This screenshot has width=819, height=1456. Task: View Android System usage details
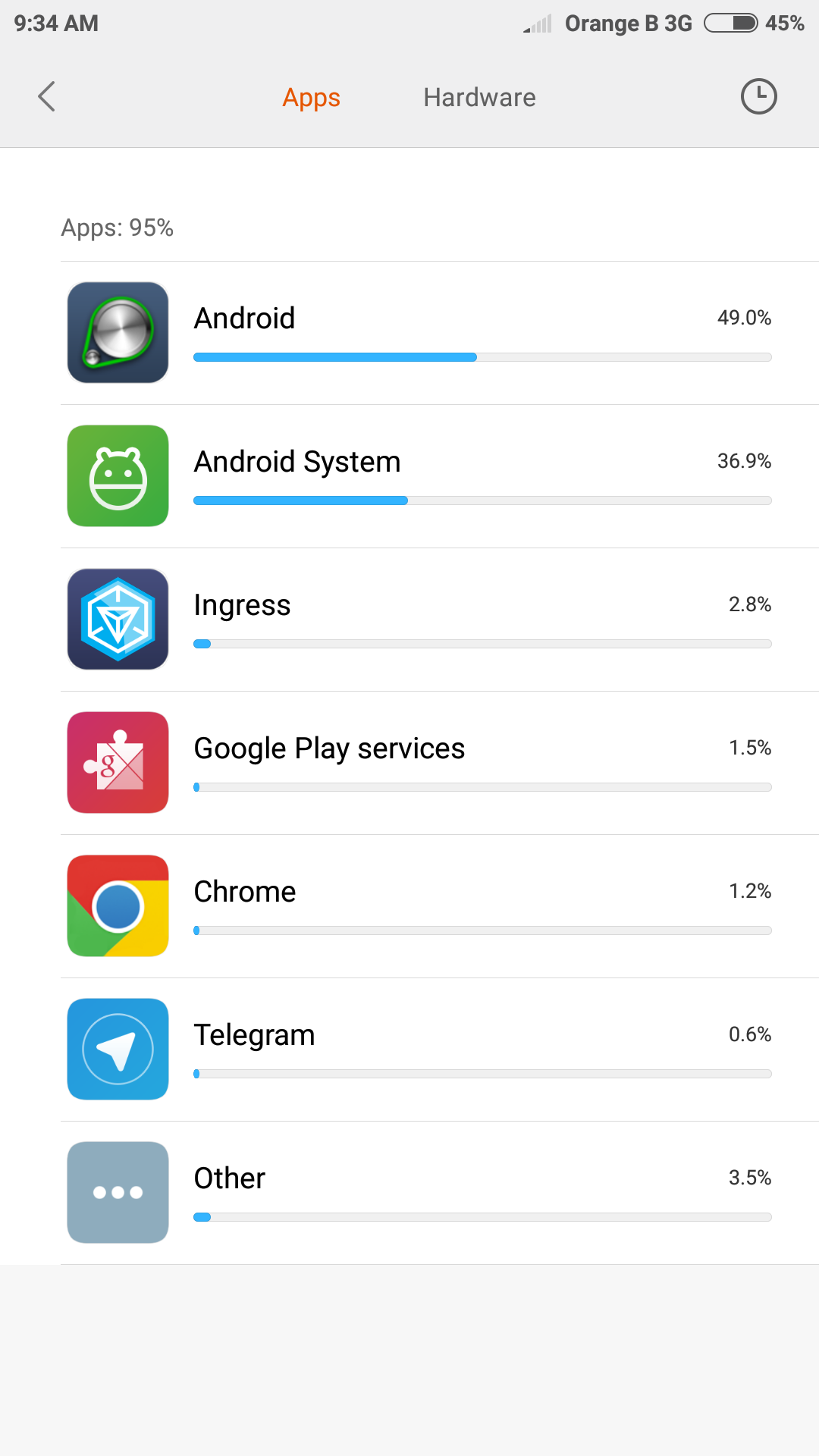[x=440, y=476]
